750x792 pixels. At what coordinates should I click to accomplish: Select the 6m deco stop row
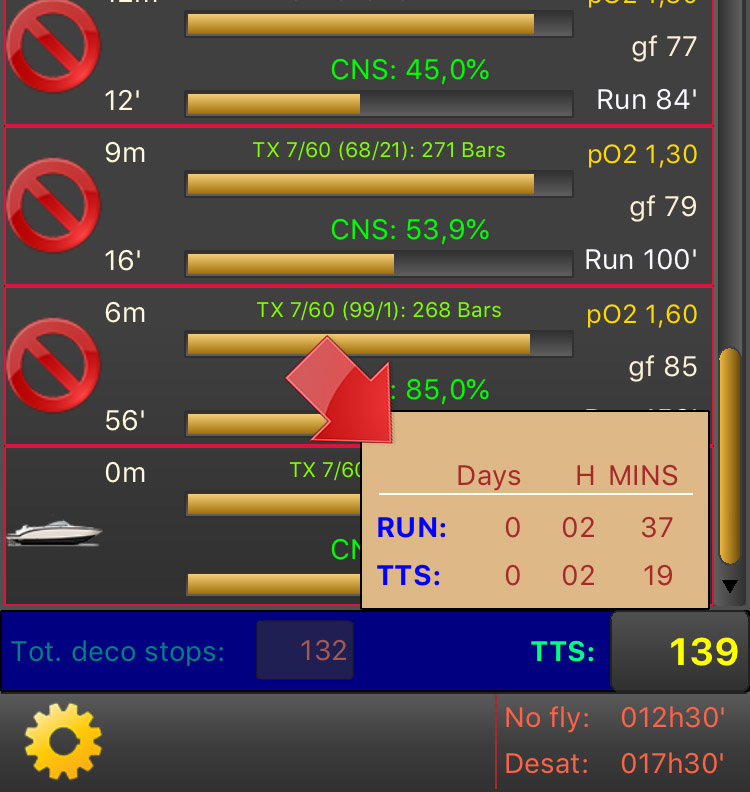pyautogui.click(x=200, y=366)
